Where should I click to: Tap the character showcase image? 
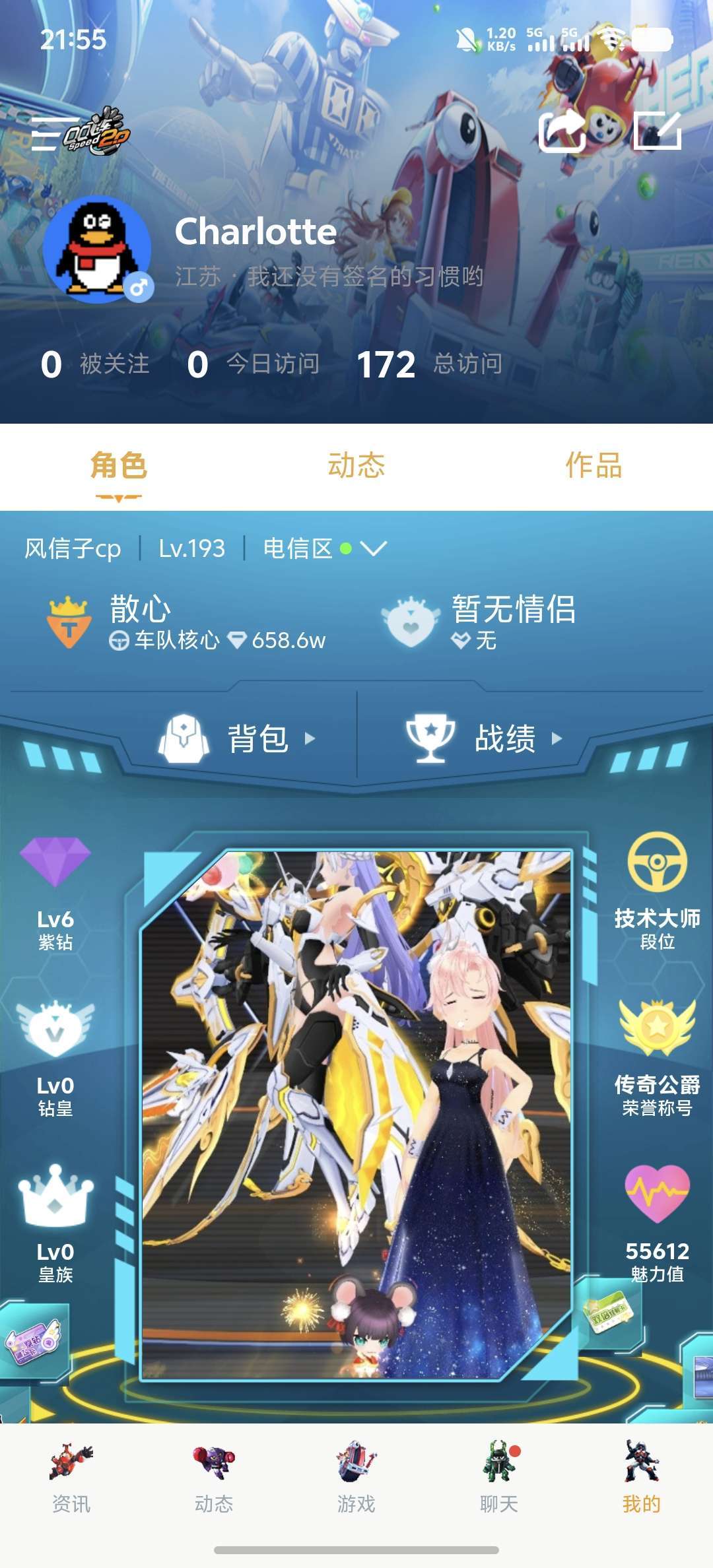pos(356,1115)
